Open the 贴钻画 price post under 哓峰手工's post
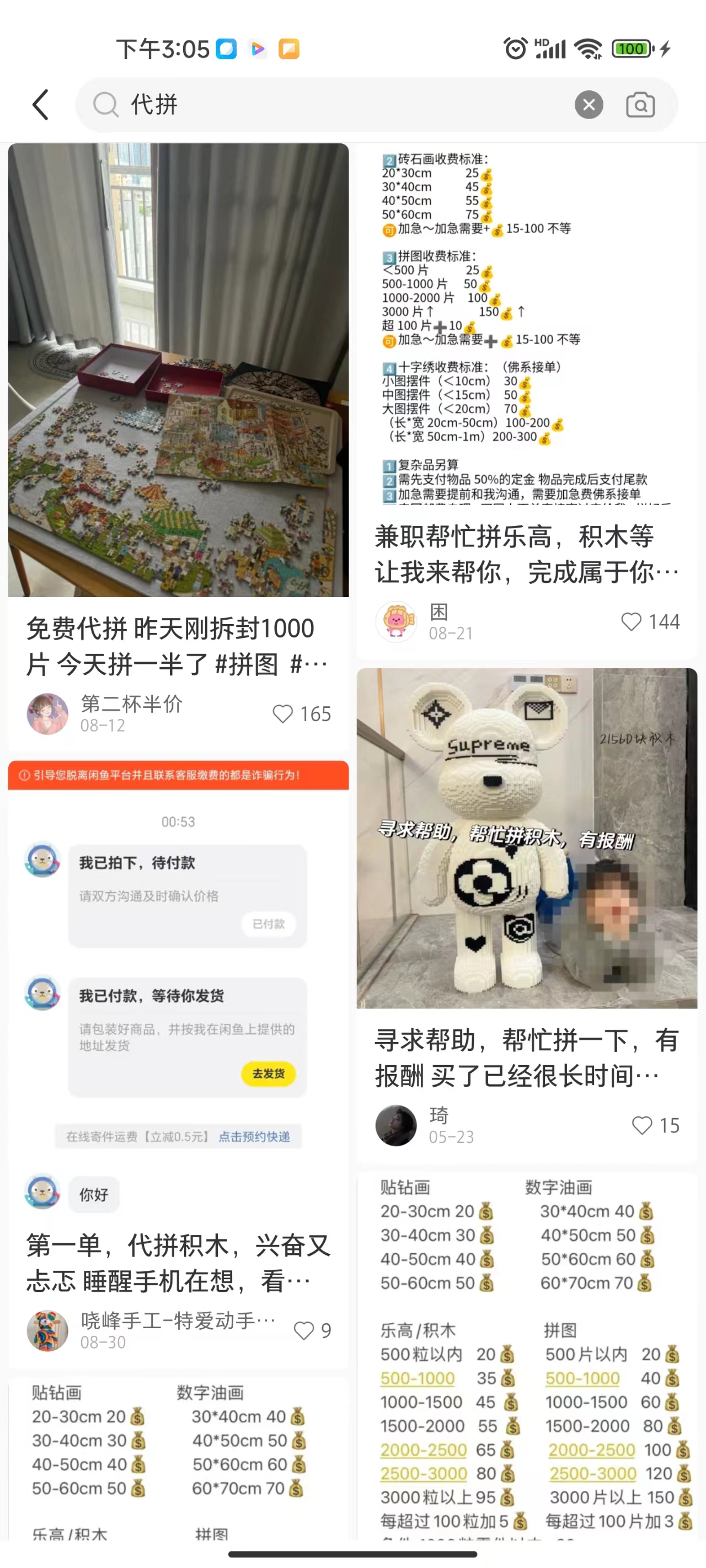The width and height of the screenshot is (706, 1568). 178,1455
